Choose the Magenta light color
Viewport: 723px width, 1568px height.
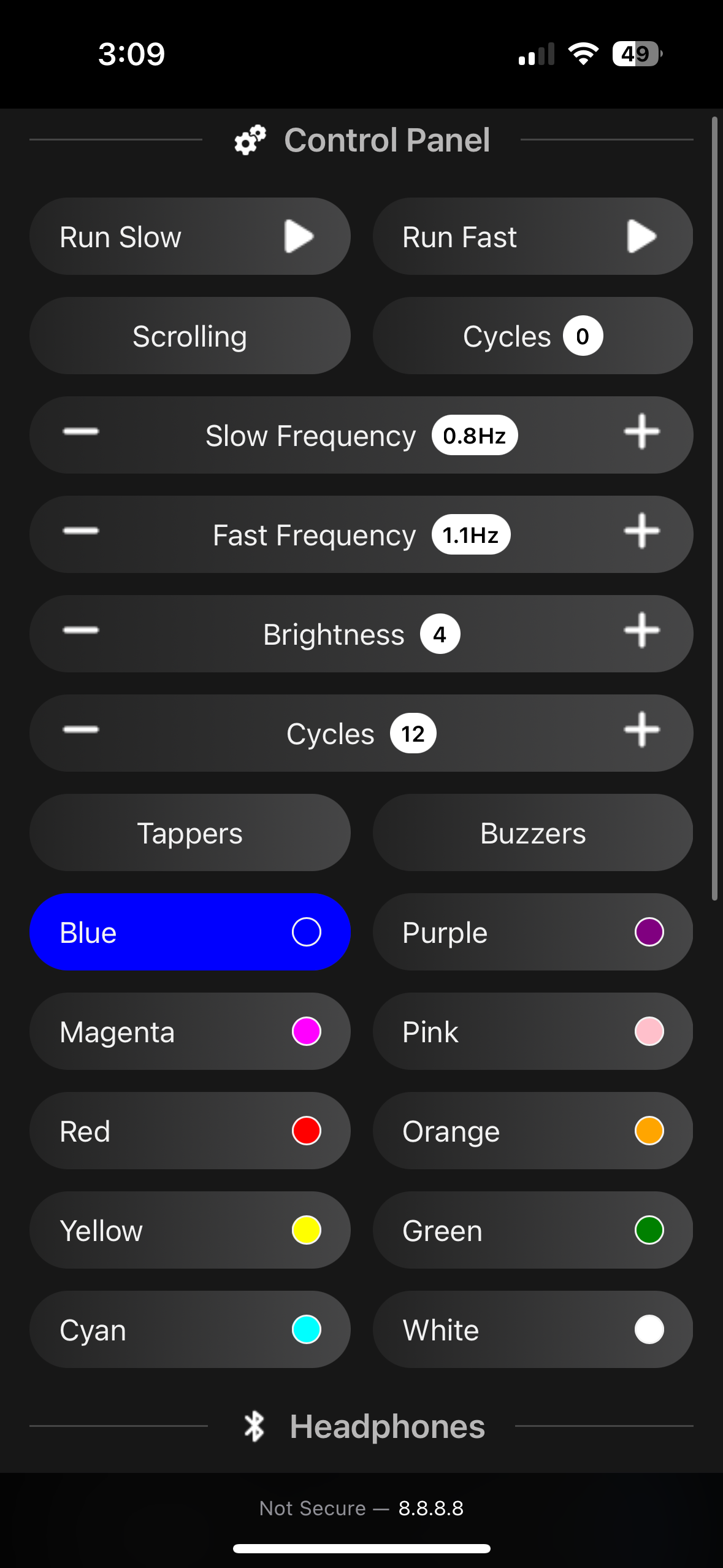click(189, 1031)
